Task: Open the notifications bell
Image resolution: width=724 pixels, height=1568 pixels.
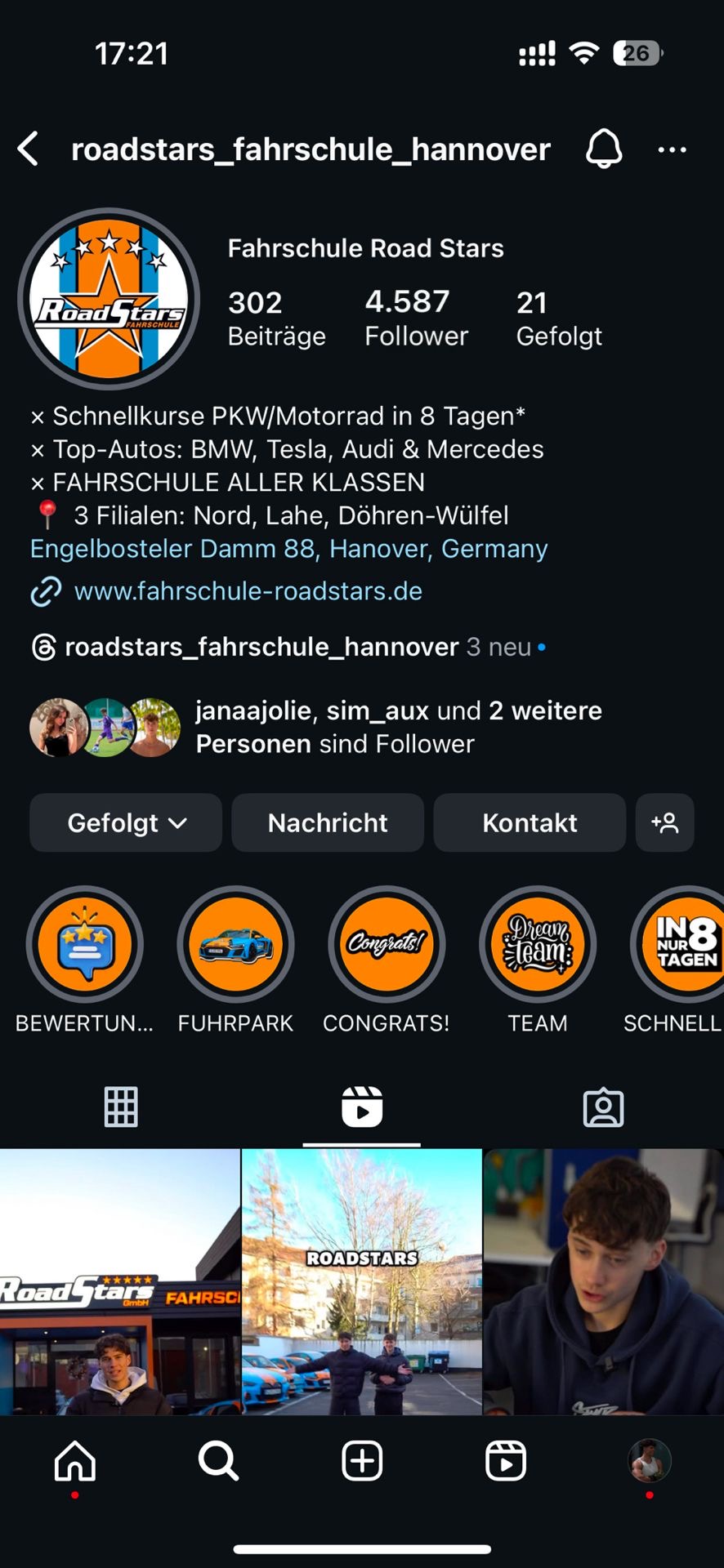Action: pyautogui.click(x=604, y=149)
